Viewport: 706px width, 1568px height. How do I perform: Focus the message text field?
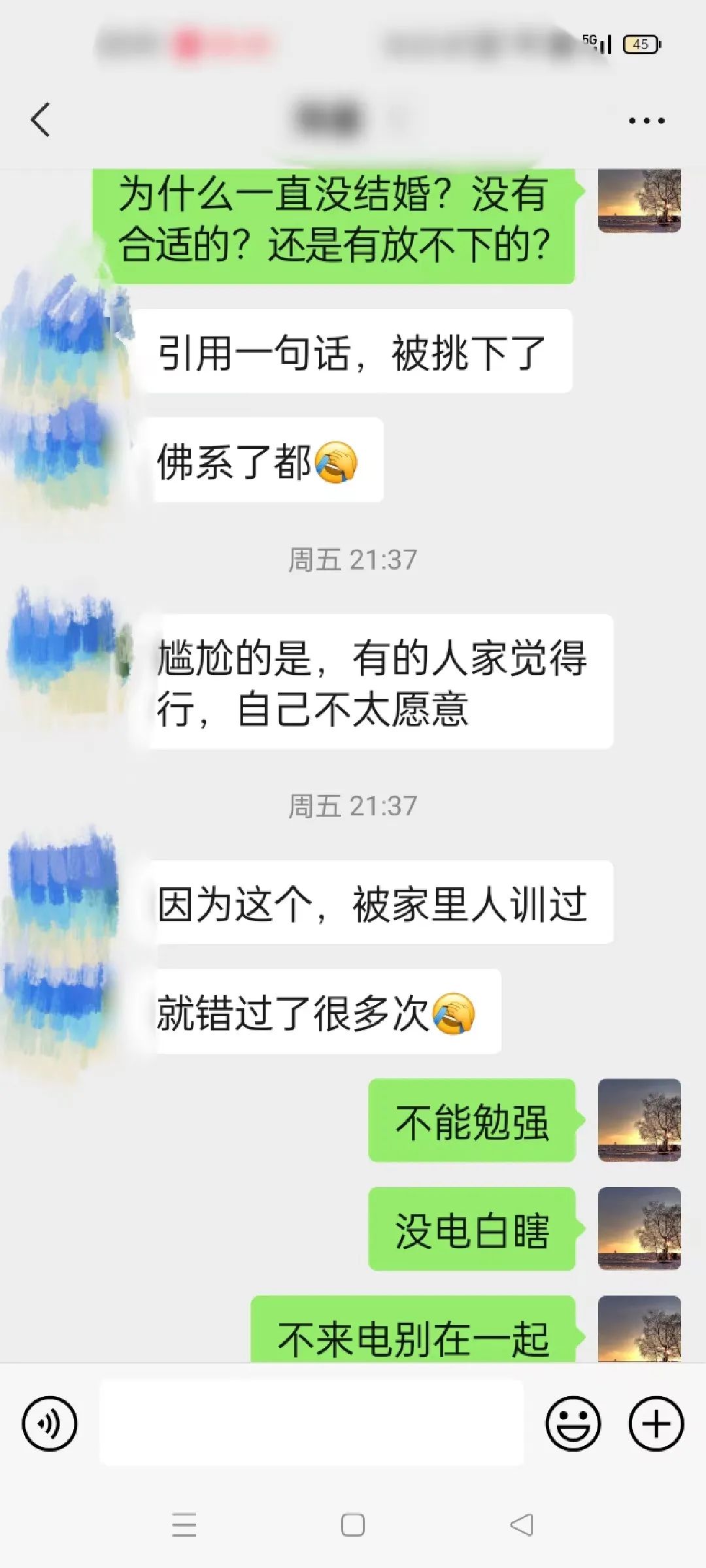pyautogui.click(x=311, y=1424)
